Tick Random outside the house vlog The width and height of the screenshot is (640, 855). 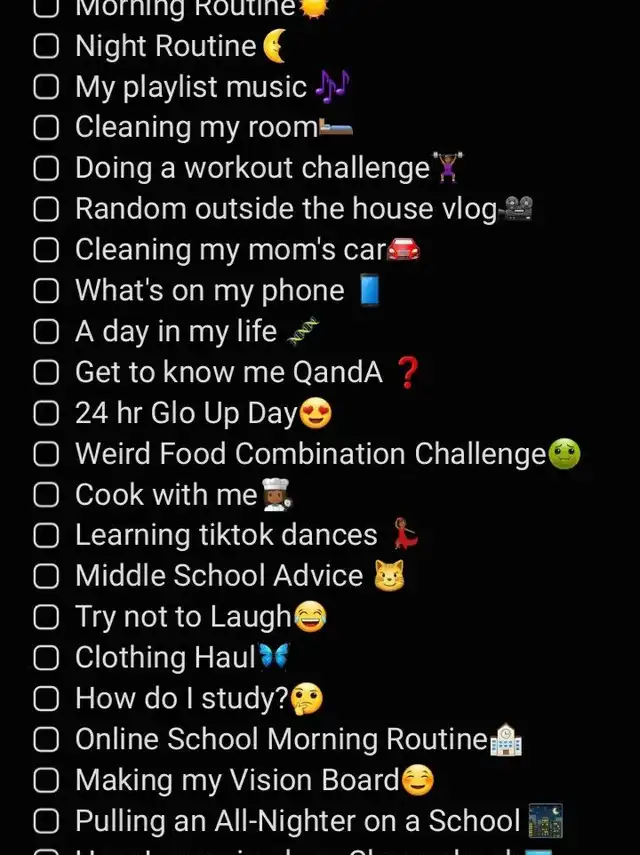click(46, 210)
